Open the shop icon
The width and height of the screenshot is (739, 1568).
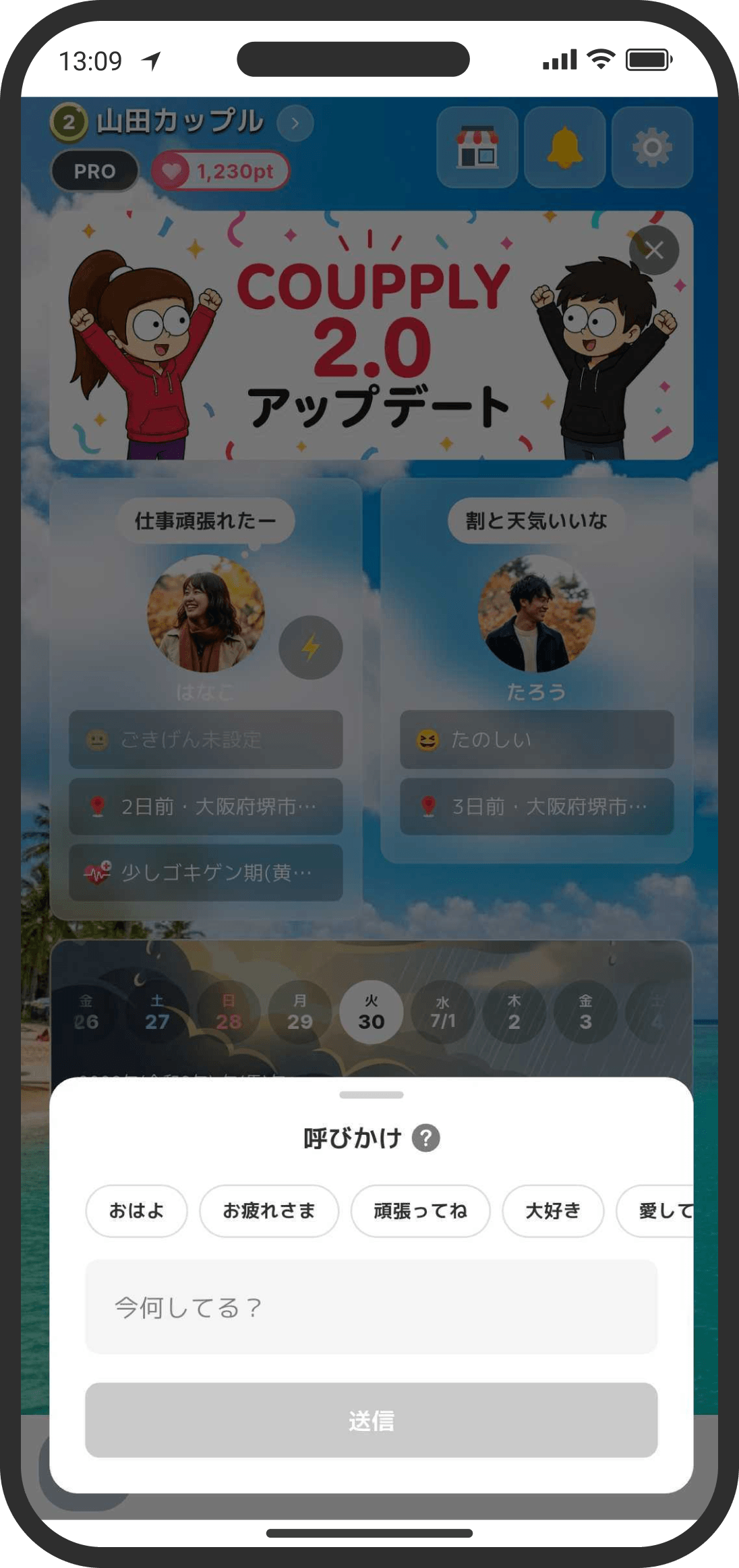coord(477,147)
